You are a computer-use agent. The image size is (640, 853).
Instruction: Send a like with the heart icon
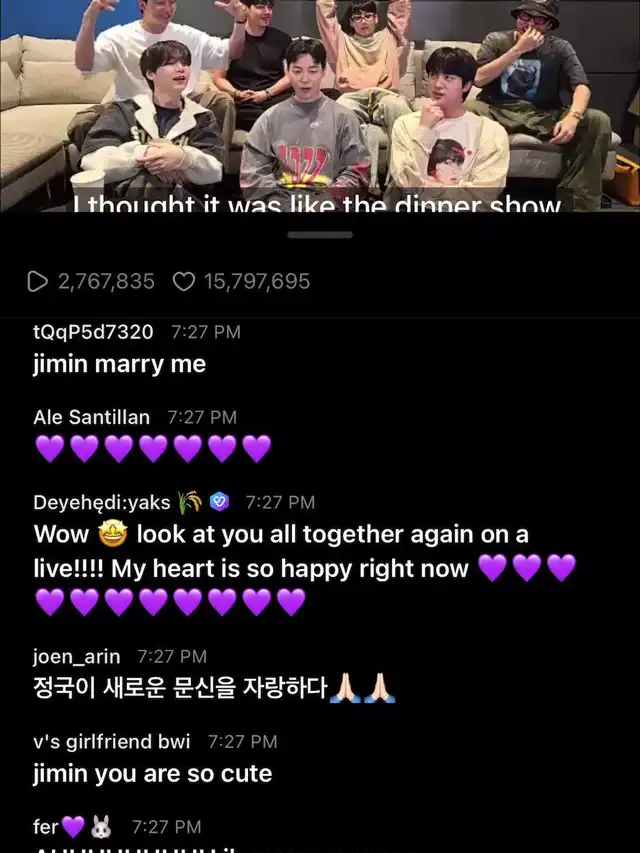[x=184, y=282]
